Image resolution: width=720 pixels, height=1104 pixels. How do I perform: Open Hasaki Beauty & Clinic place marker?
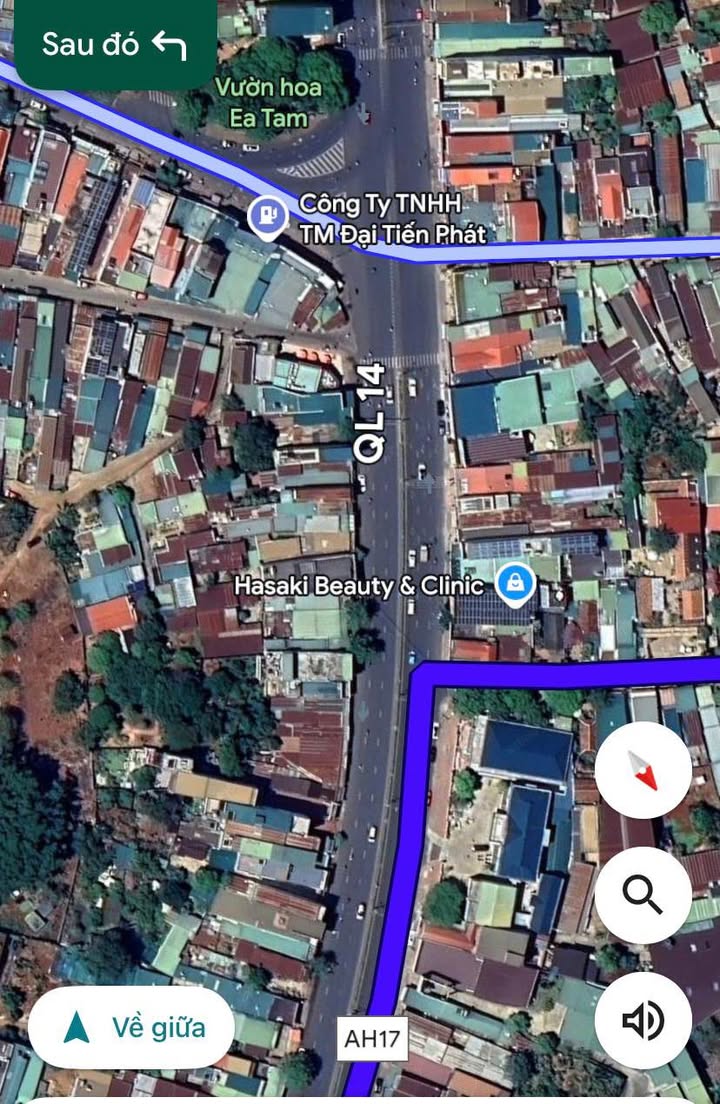pyautogui.click(x=515, y=584)
